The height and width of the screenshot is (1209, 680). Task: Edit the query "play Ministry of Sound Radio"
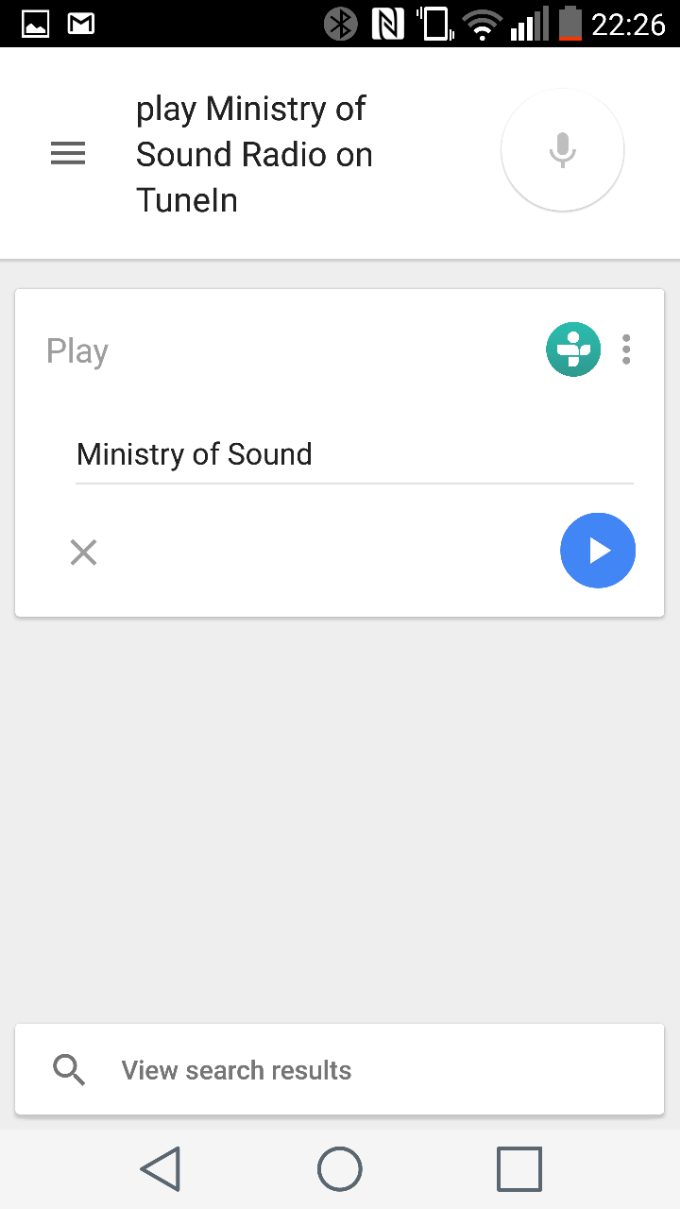click(255, 154)
